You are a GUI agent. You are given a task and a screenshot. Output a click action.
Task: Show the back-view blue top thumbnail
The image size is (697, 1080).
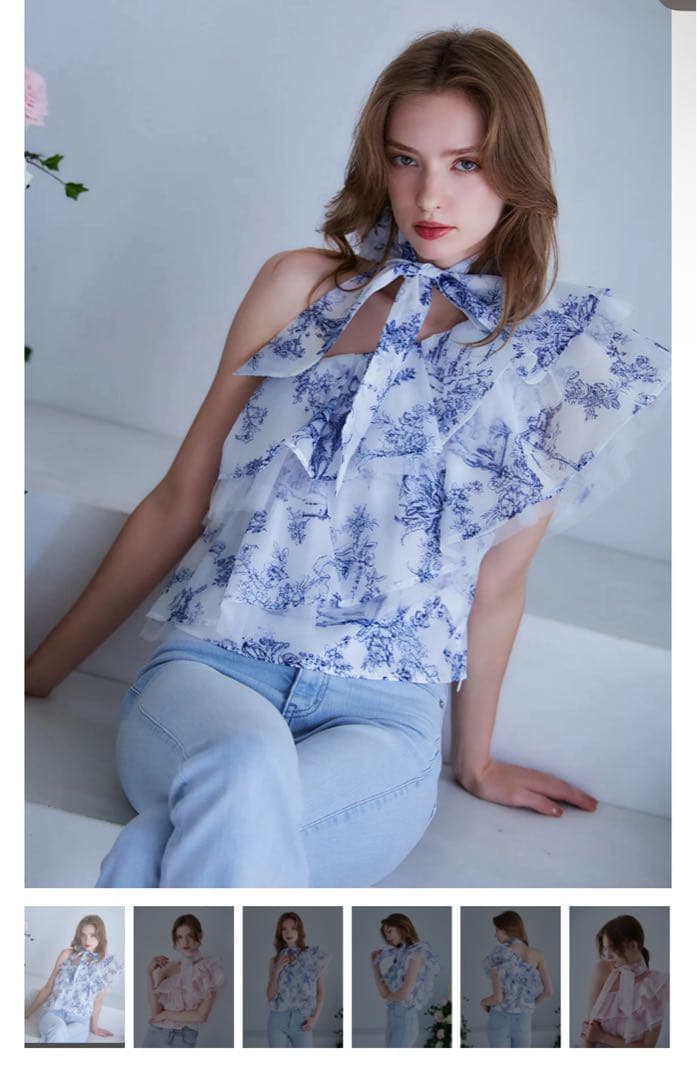[x=510, y=976]
